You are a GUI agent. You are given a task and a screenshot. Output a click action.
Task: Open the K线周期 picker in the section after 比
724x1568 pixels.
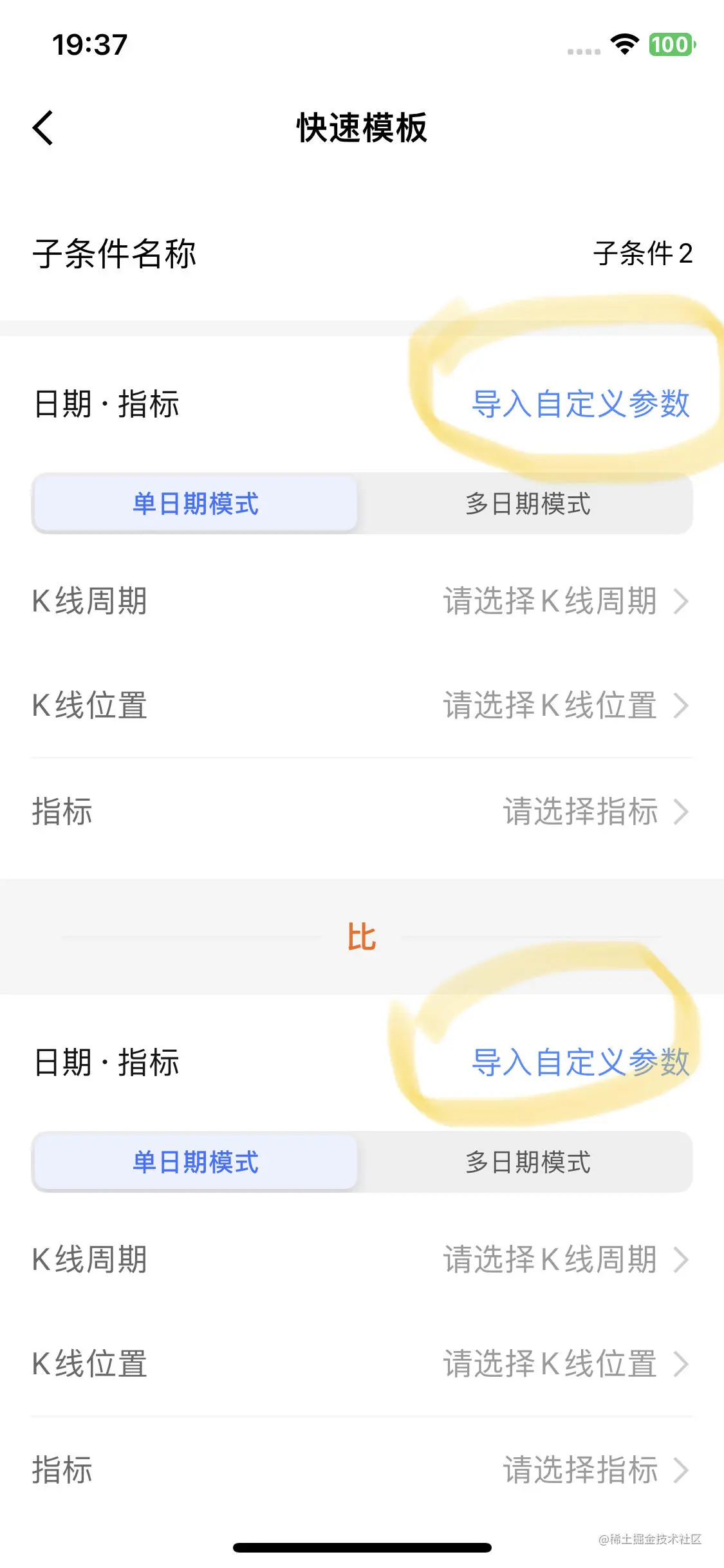click(565, 1260)
